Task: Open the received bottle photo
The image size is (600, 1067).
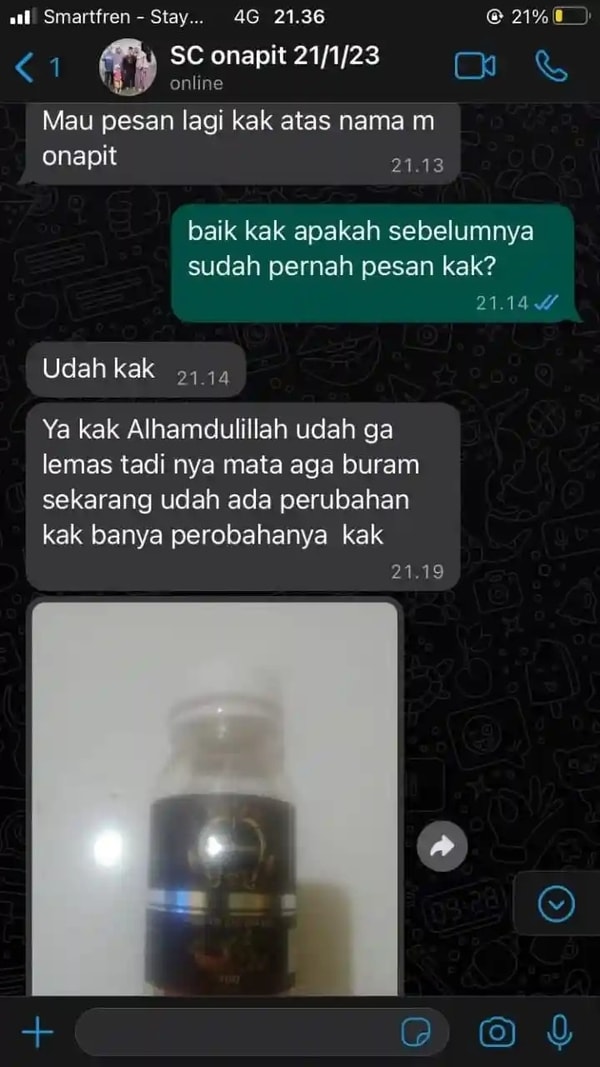Action: [x=215, y=800]
